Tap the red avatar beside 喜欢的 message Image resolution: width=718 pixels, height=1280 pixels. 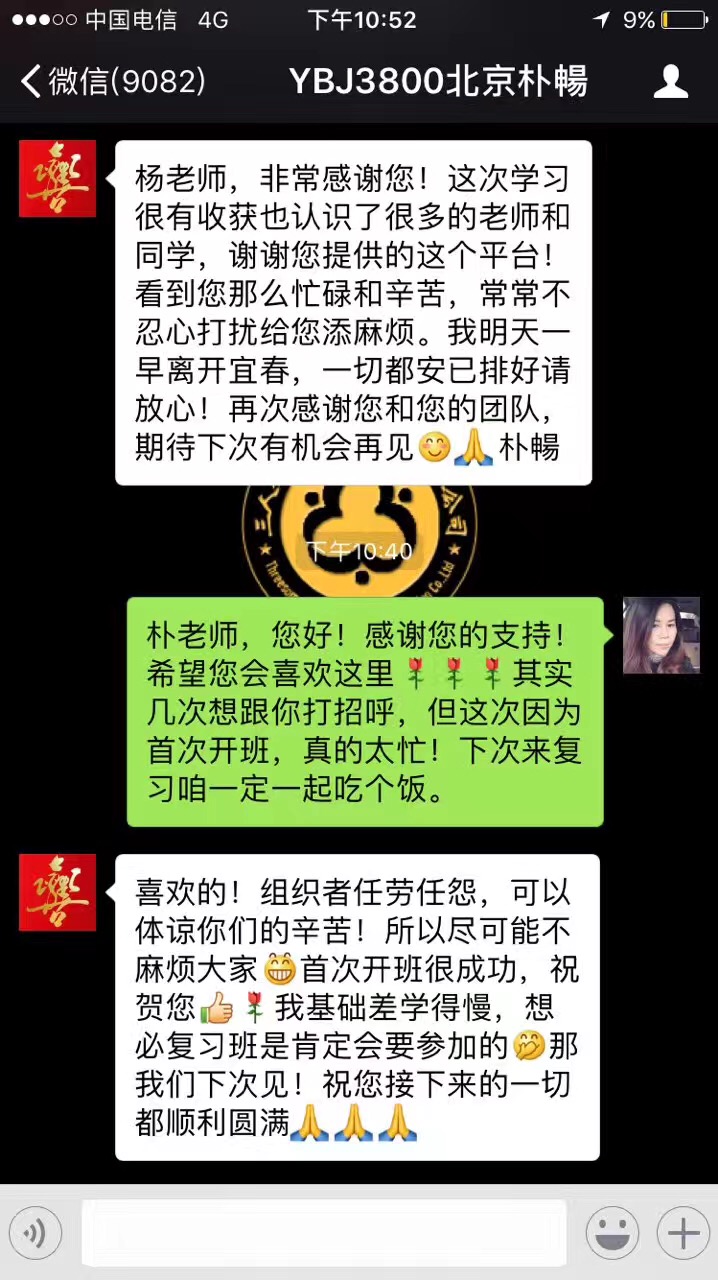pyautogui.click(x=58, y=892)
